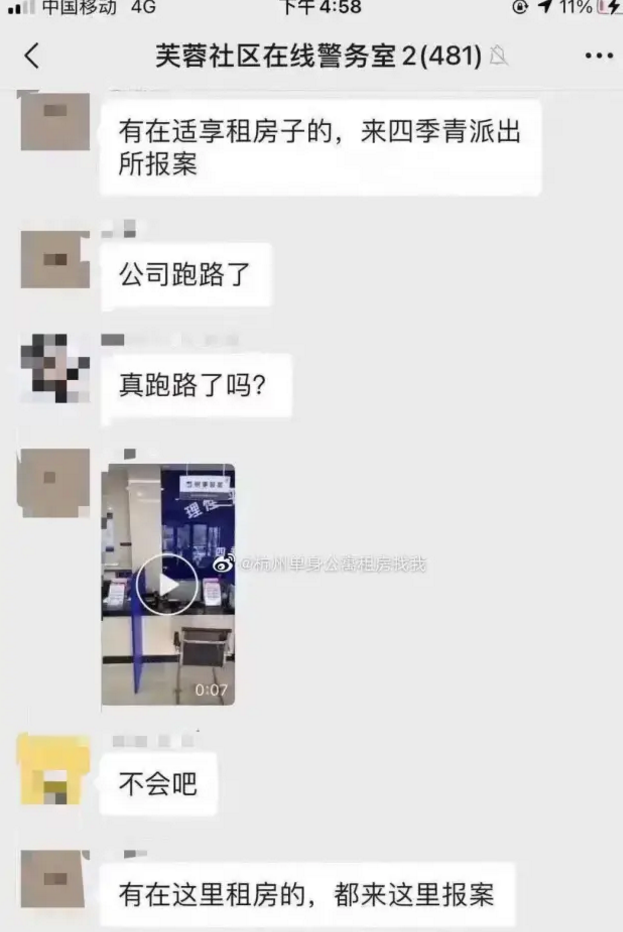
Task: Play the 0:07 video message
Action: click(166, 584)
